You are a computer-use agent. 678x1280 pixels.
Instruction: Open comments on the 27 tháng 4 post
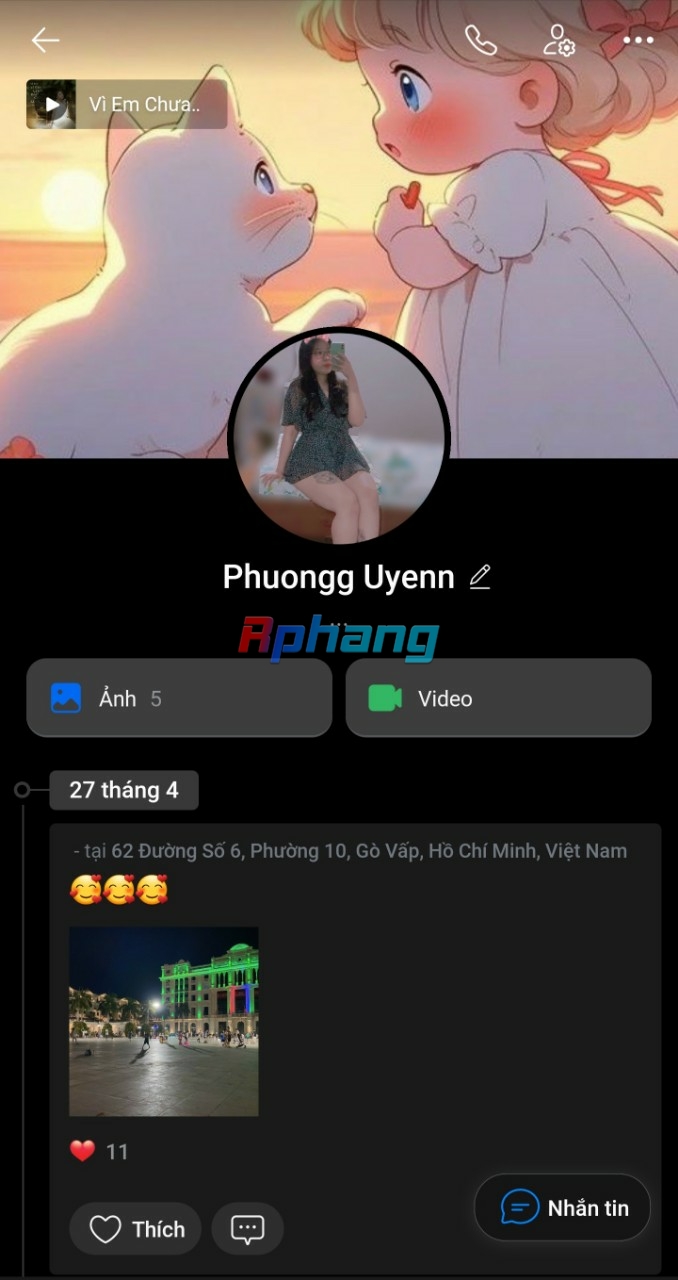(x=247, y=1229)
